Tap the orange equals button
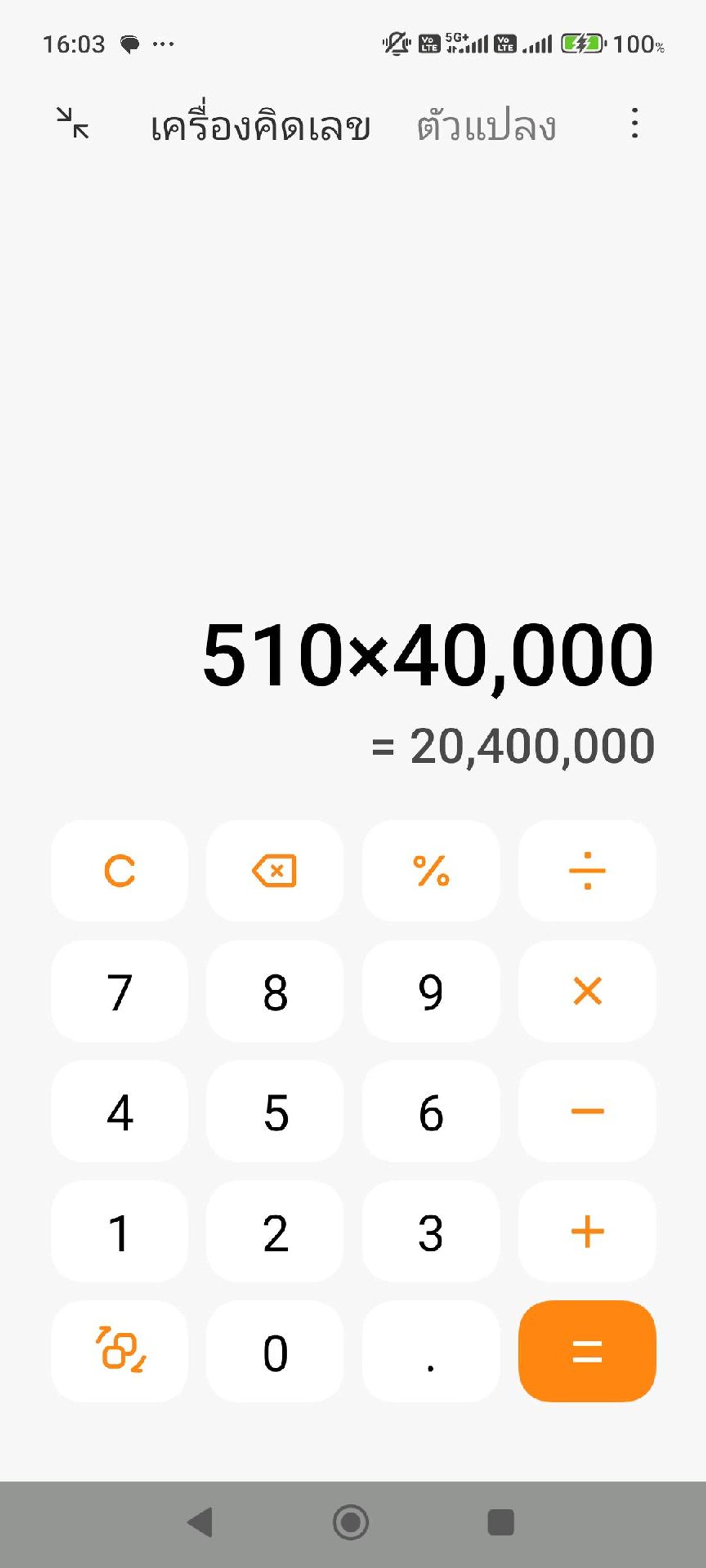This screenshot has height=1568, width=706. point(587,1351)
